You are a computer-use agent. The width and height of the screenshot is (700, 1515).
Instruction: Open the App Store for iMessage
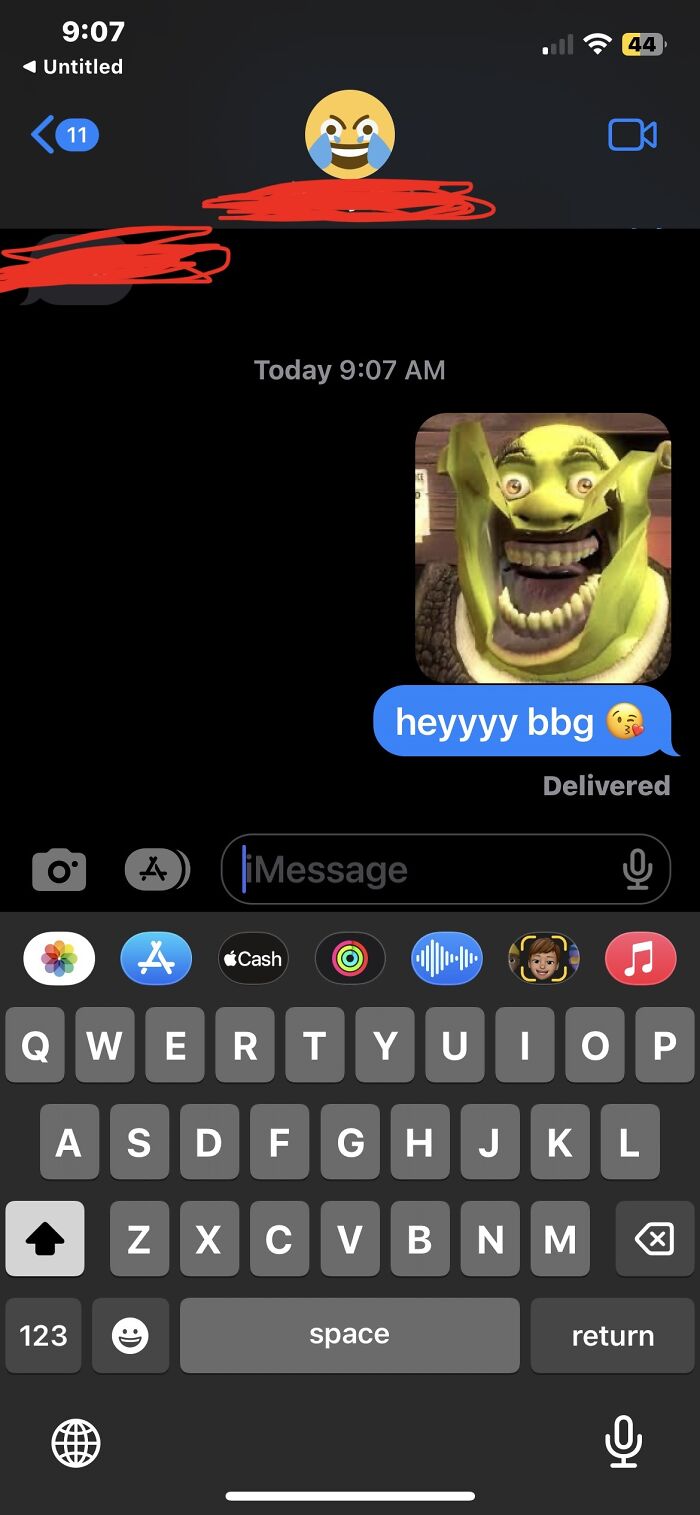coord(156,959)
